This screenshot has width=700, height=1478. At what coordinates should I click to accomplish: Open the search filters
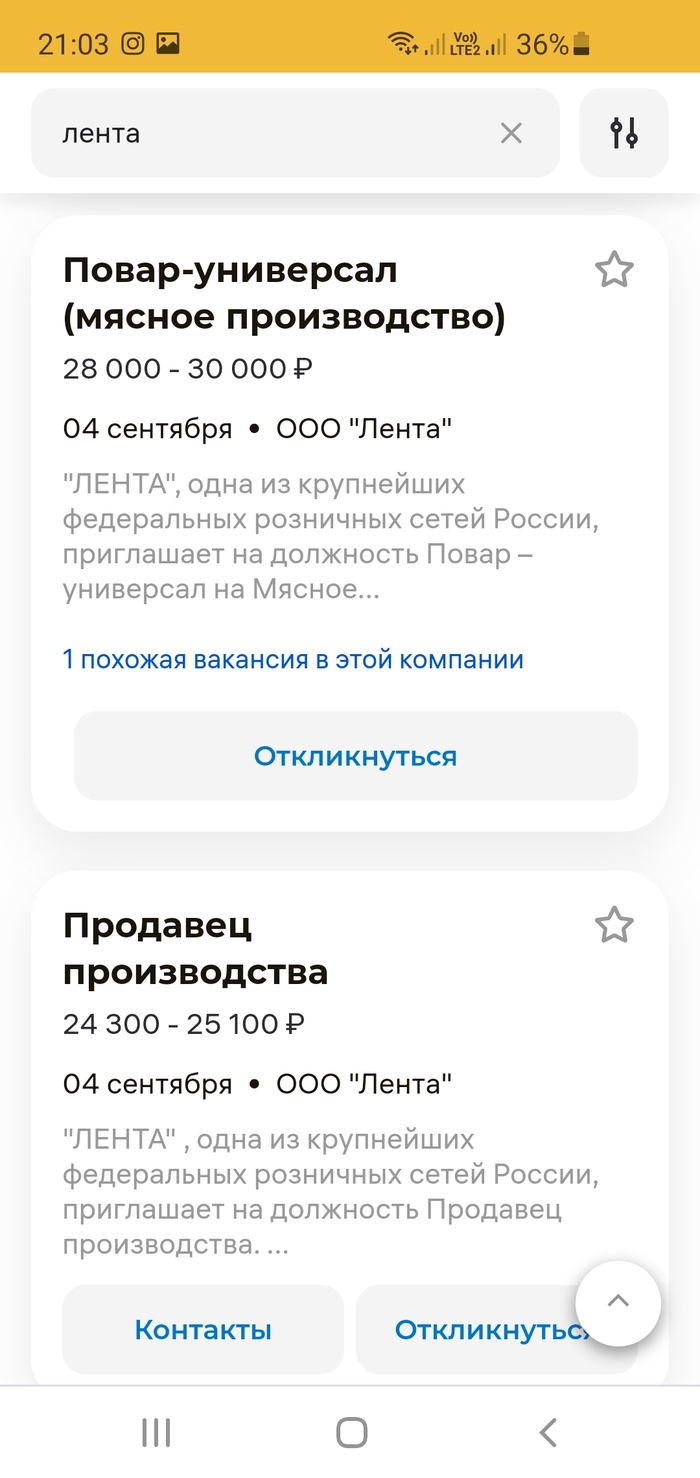[x=624, y=133]
